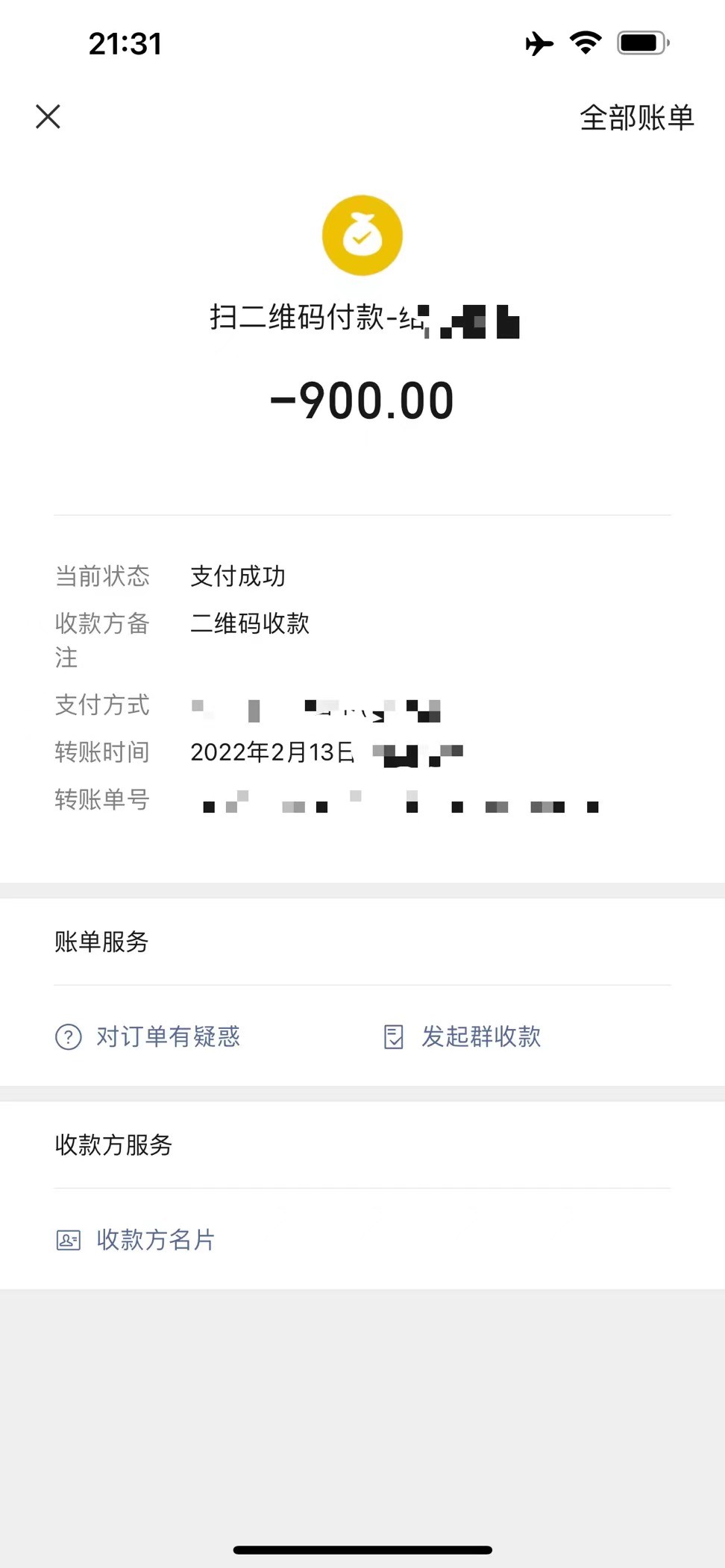Tap the contact card icon beside 收款方名片
Viewport: 725px width, 1568px height.
tap(68, 1240)
